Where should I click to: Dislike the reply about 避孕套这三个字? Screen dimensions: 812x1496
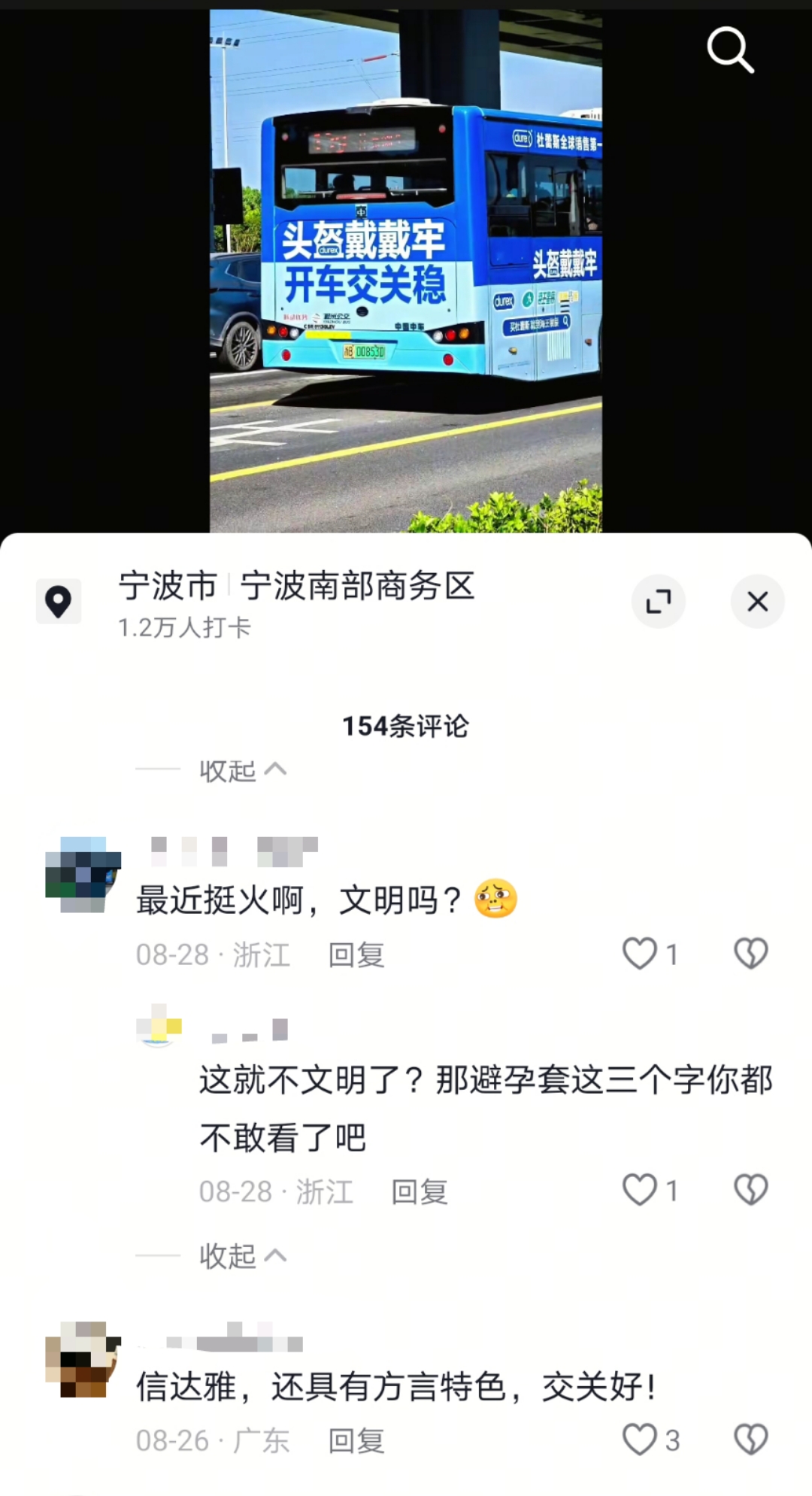[x=750, y=1190]
